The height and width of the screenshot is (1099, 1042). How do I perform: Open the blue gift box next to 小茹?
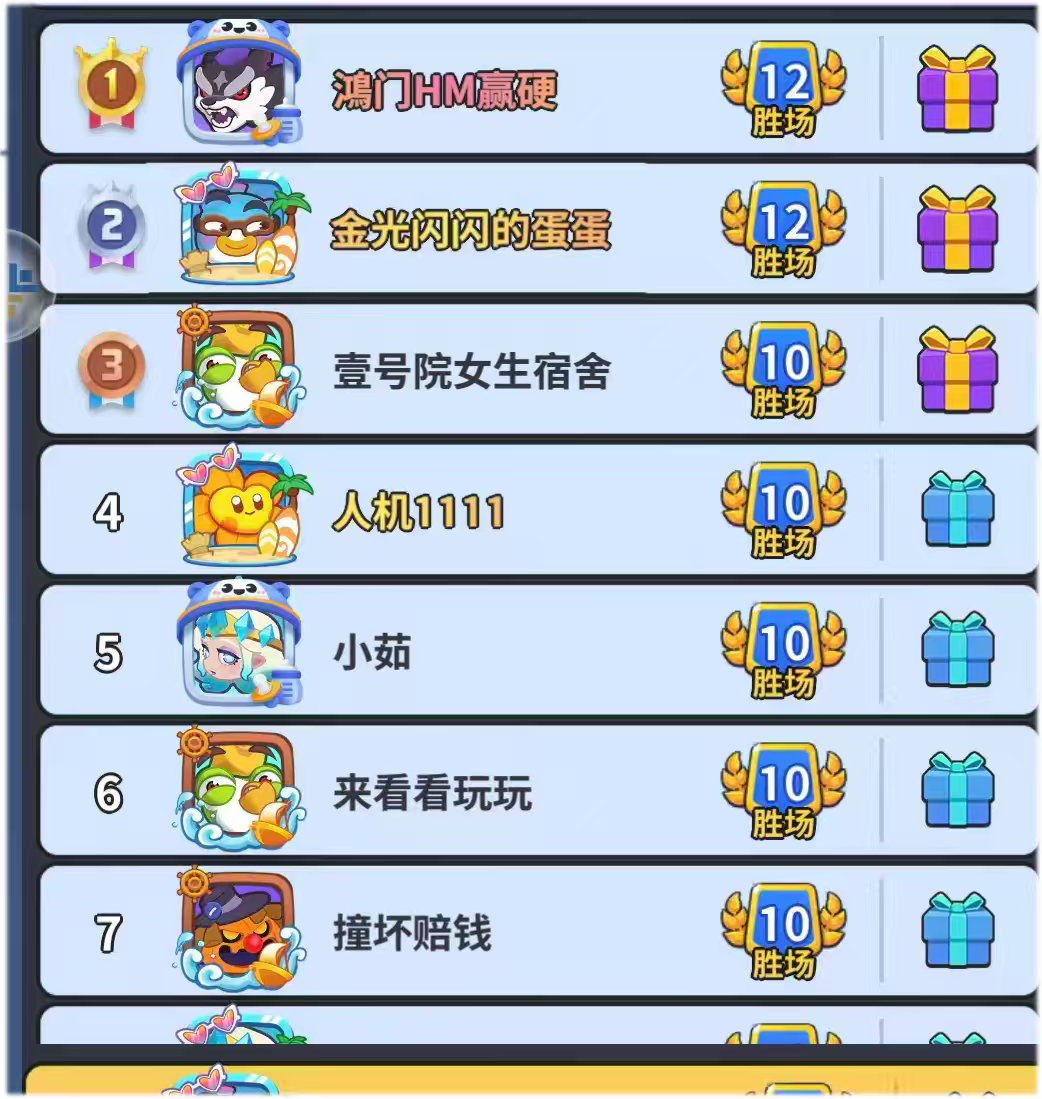point(957,650)
